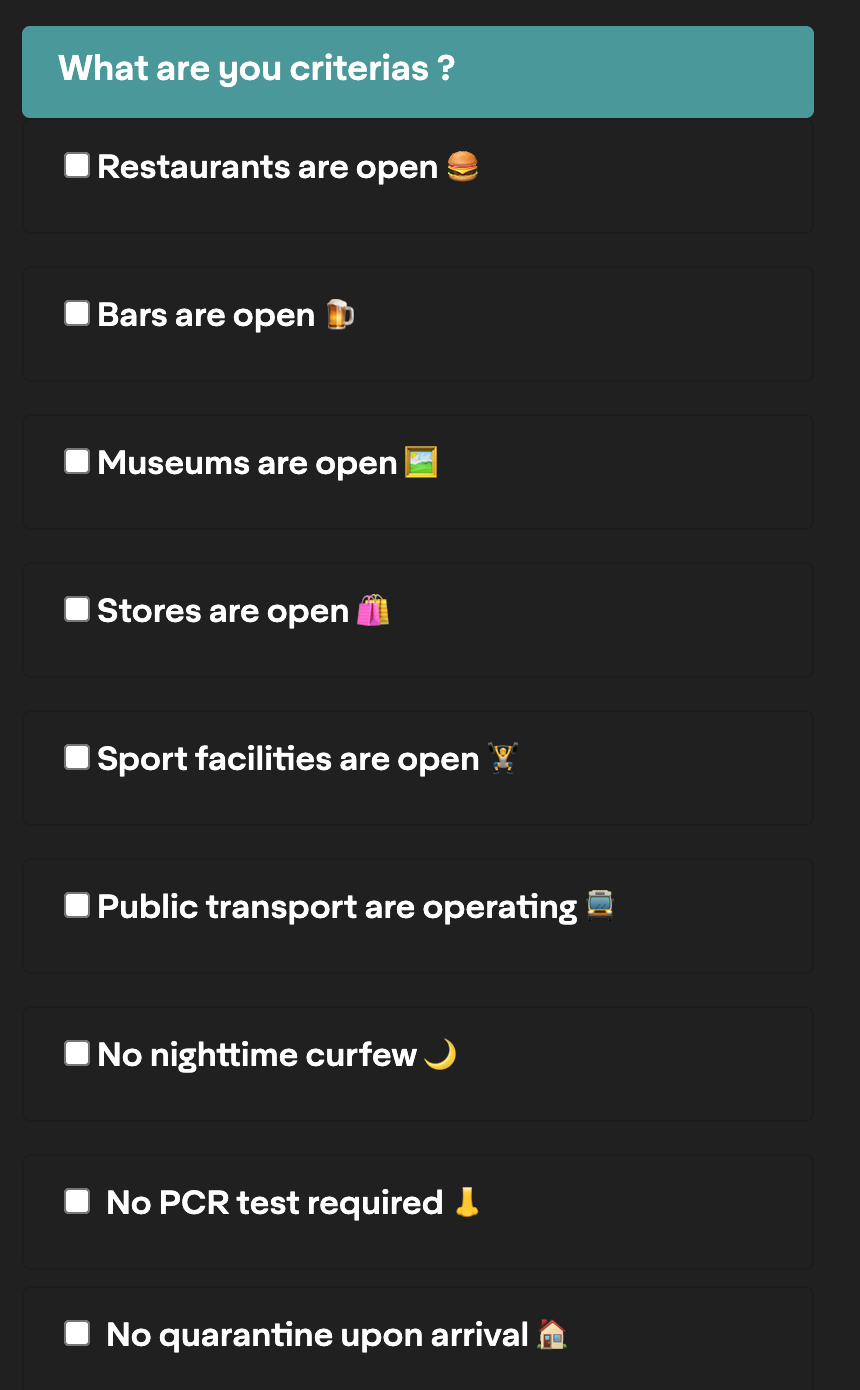Toggle Sport facilities are open checkbox
Viewport: 860px width, 1390px height.
[77, 757]
